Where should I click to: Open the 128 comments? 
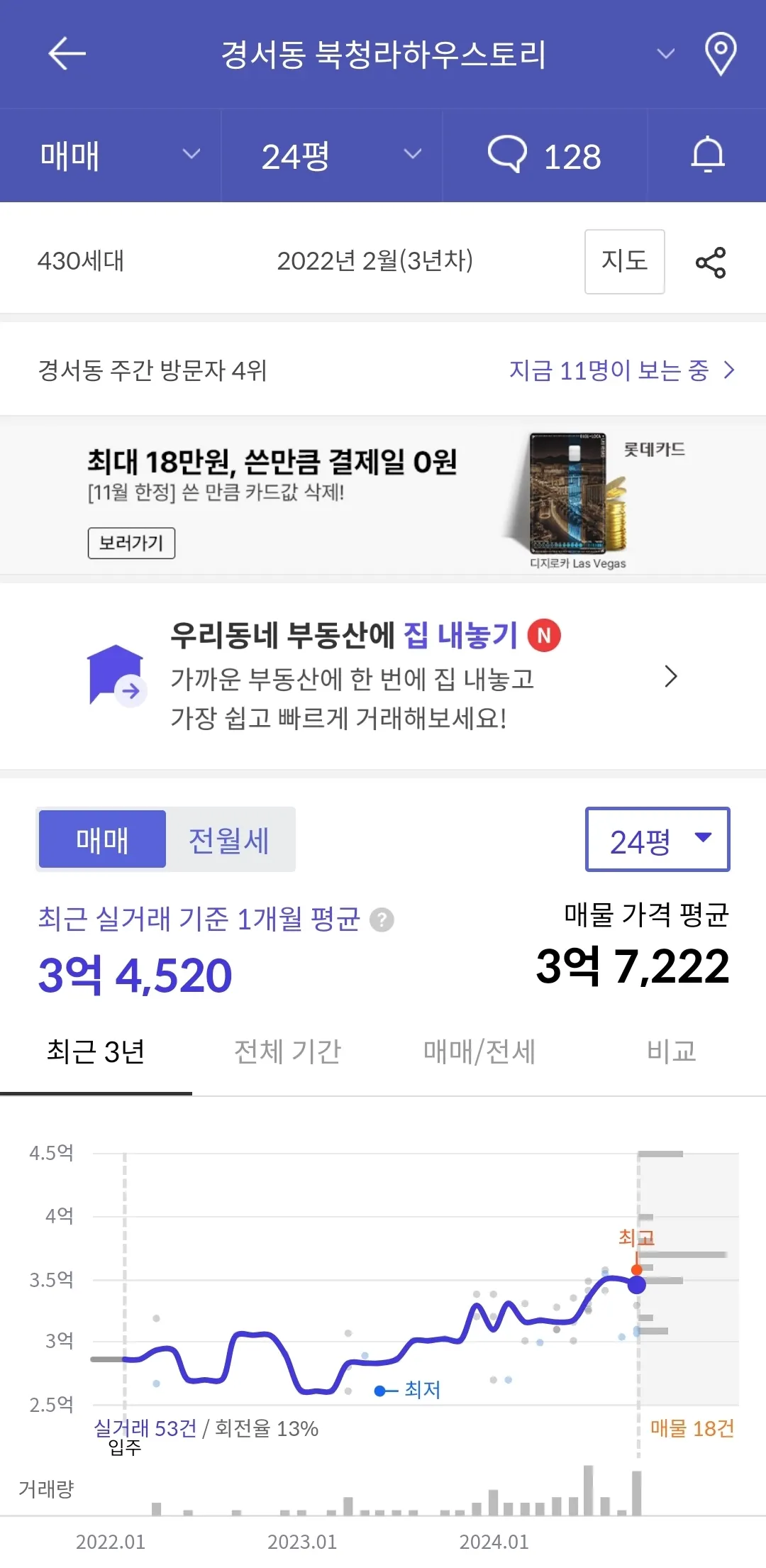pyautogui.click(x=544, y=155)
